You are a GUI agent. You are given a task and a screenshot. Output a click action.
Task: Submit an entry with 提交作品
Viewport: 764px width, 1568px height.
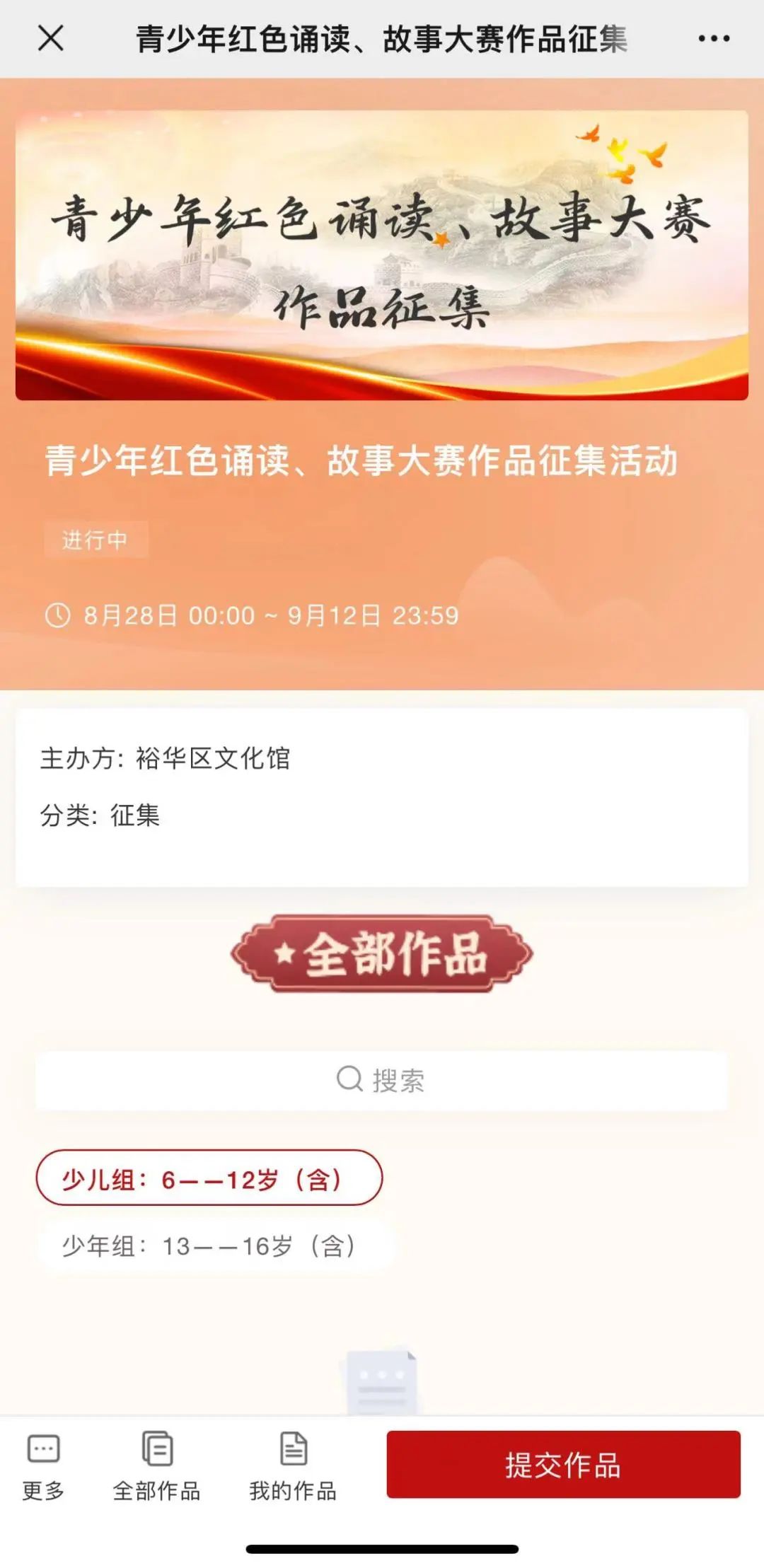[563, 1464]
